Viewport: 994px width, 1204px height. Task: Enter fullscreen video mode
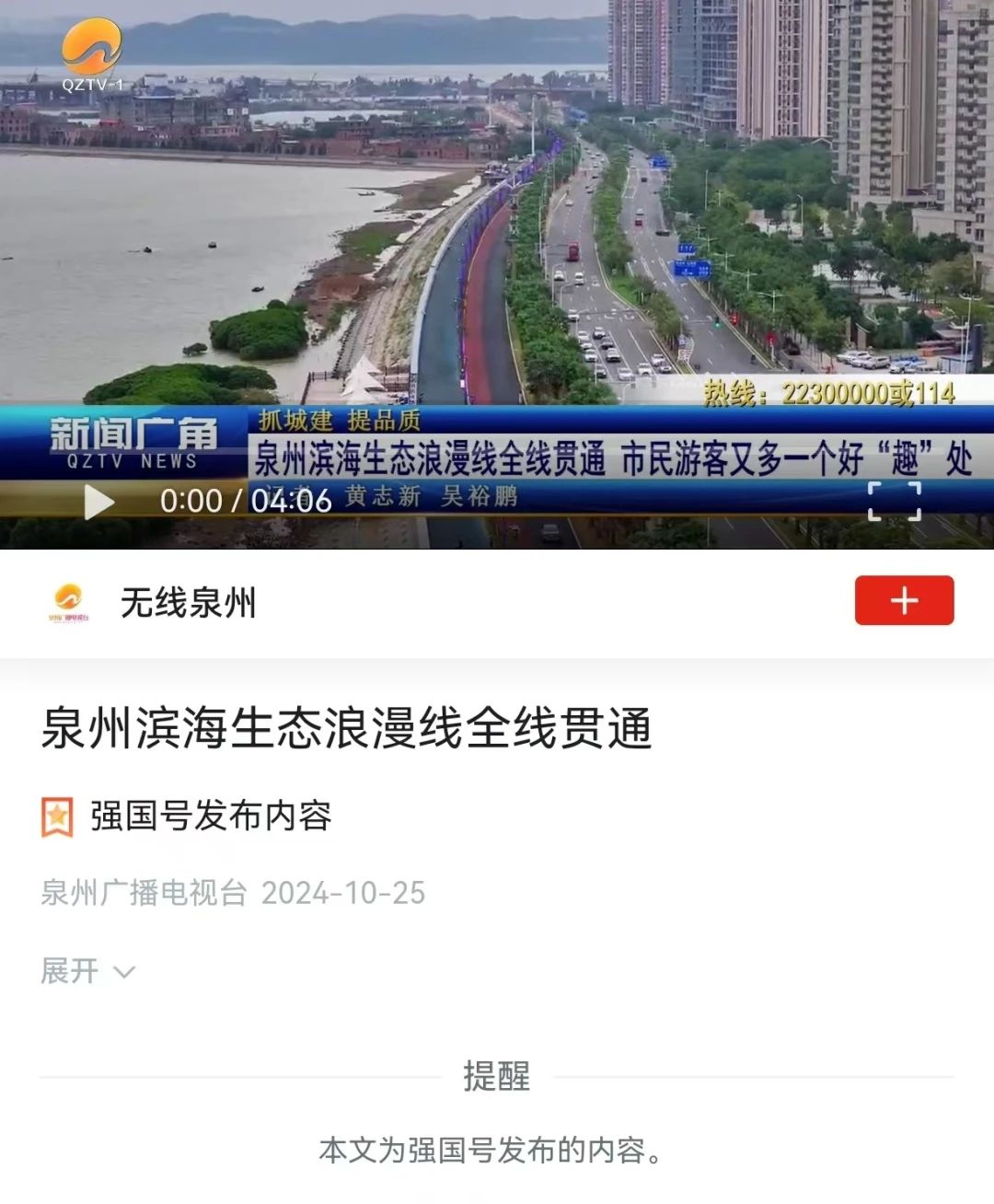tap(895, 502)
